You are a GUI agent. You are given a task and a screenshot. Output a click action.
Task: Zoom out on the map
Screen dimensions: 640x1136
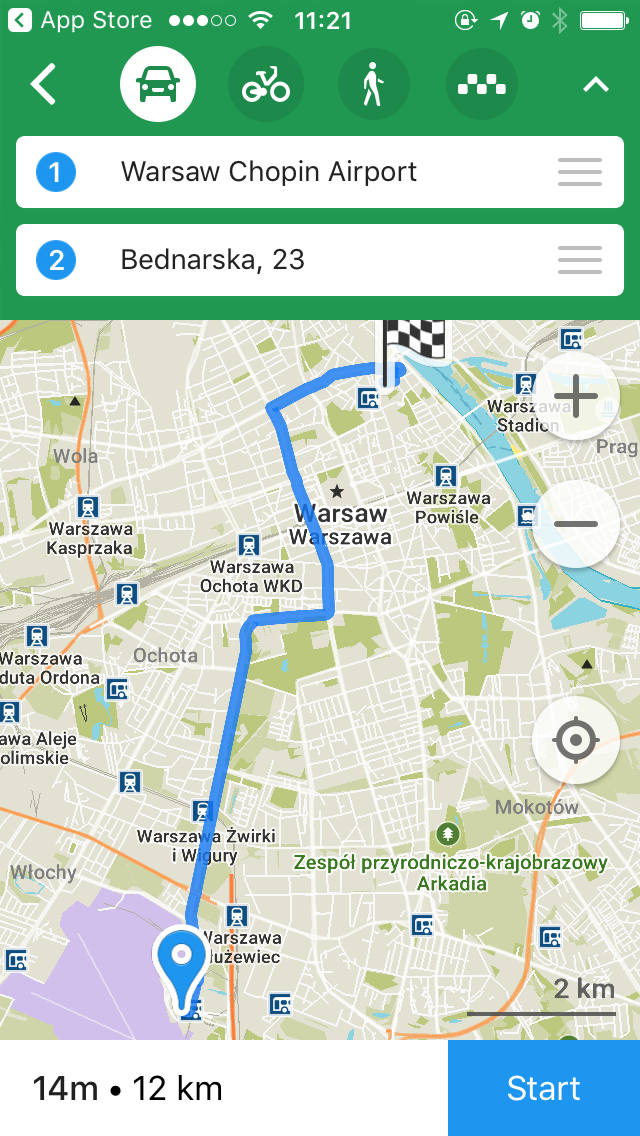pyautogui.click(x=575, y=524)
